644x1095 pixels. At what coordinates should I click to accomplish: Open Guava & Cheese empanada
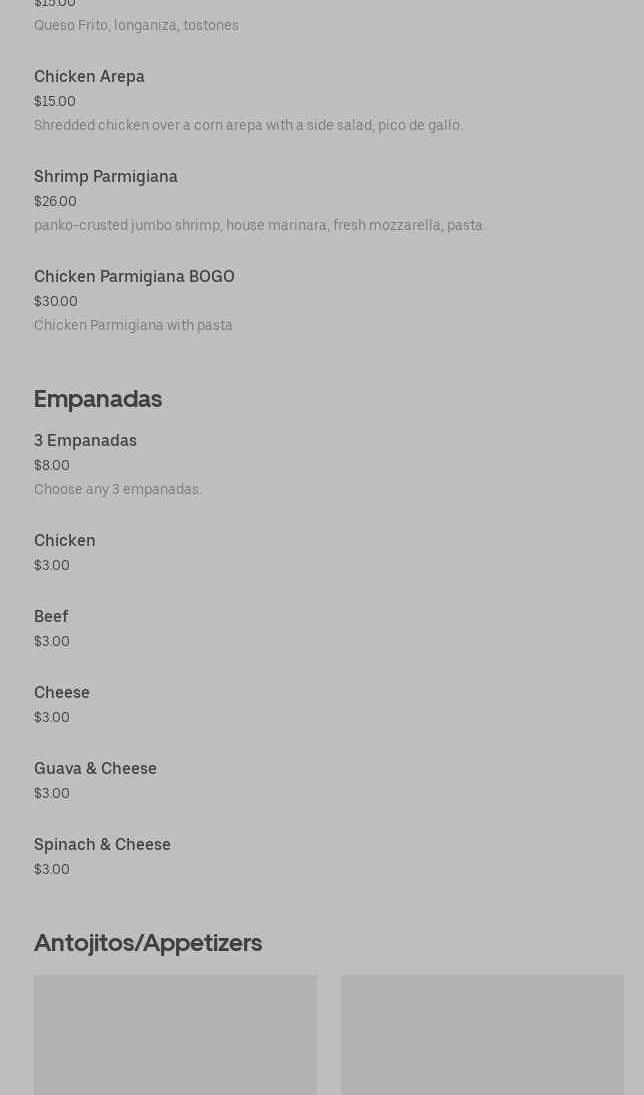tap(95, 769)
